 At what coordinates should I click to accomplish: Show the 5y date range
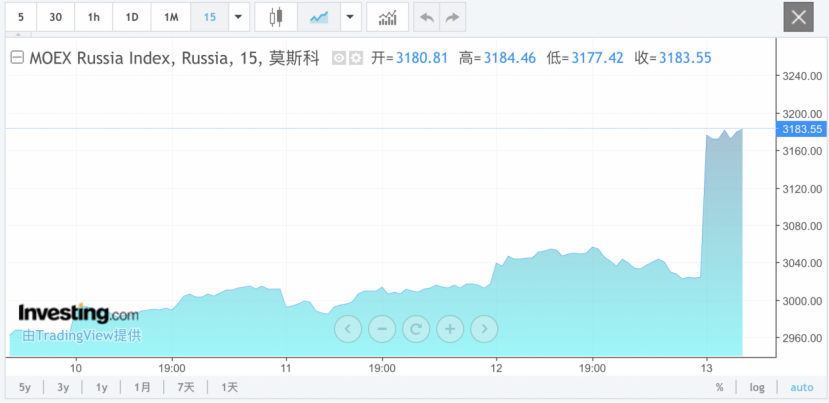(25, 387)
